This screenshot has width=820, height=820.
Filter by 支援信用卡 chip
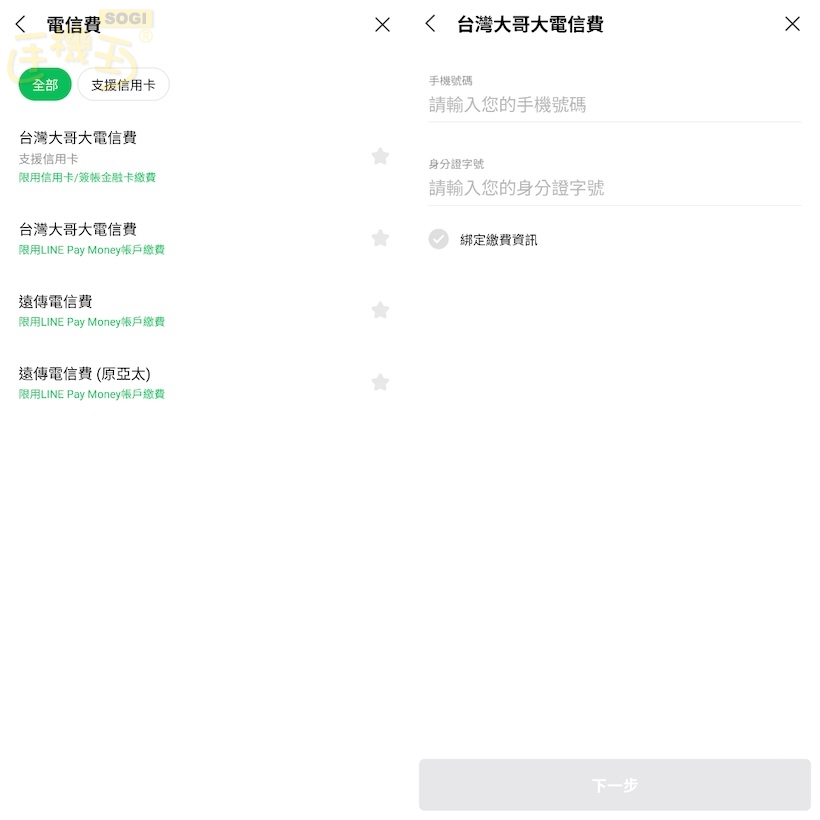coord(123,85)
